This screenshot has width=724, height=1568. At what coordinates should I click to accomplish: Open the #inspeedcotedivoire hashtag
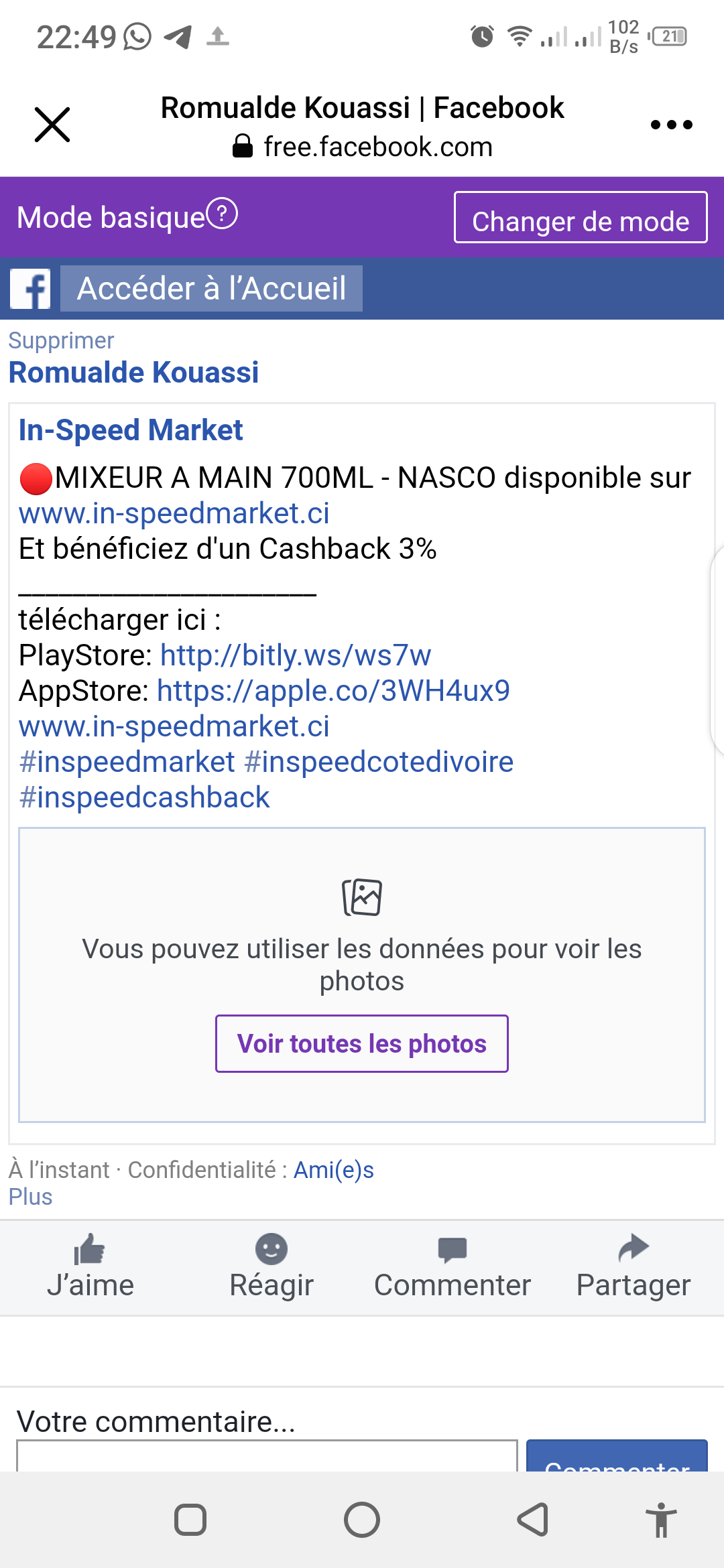[379, 762]
